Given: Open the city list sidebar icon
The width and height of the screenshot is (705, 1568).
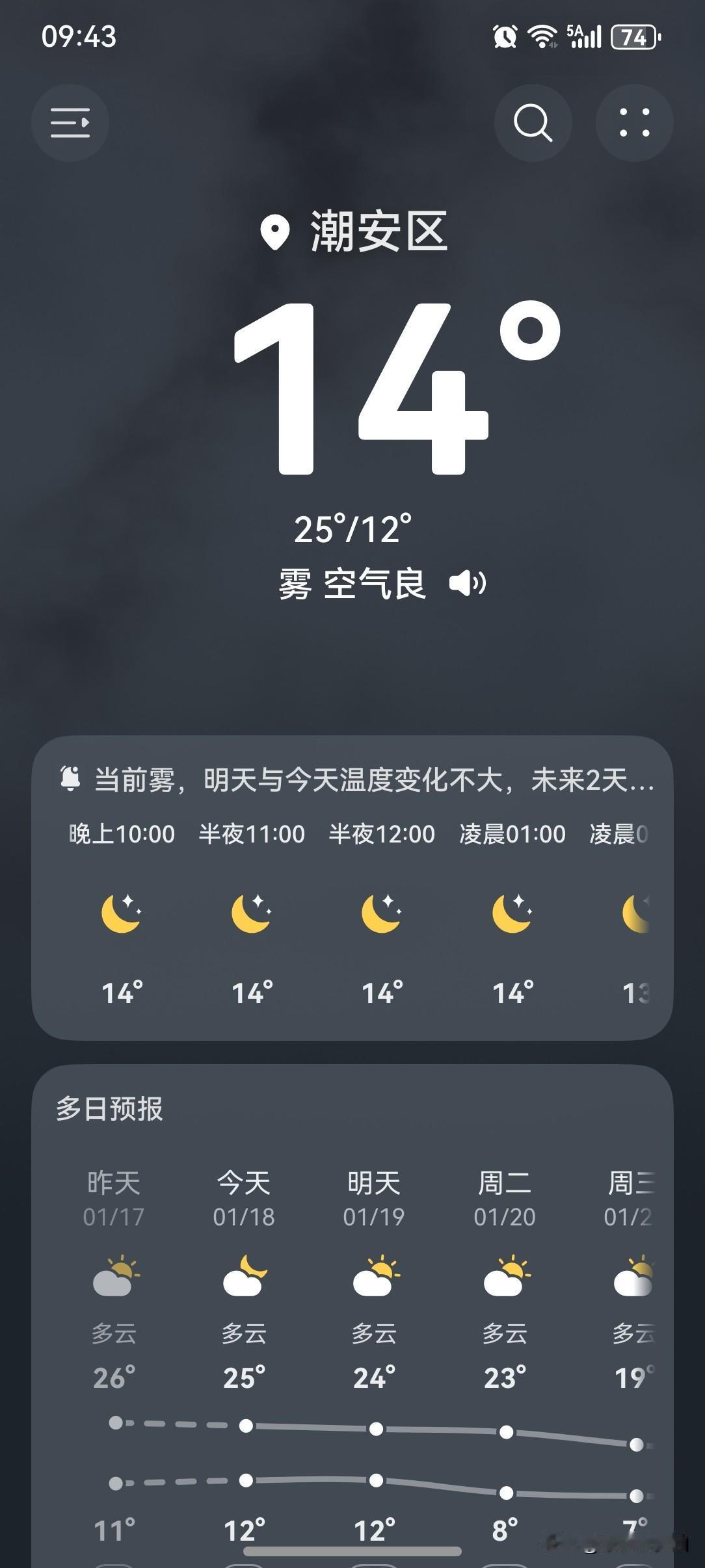Looking at the screenshot, I should pyautogui.click(x=70, y=123).
